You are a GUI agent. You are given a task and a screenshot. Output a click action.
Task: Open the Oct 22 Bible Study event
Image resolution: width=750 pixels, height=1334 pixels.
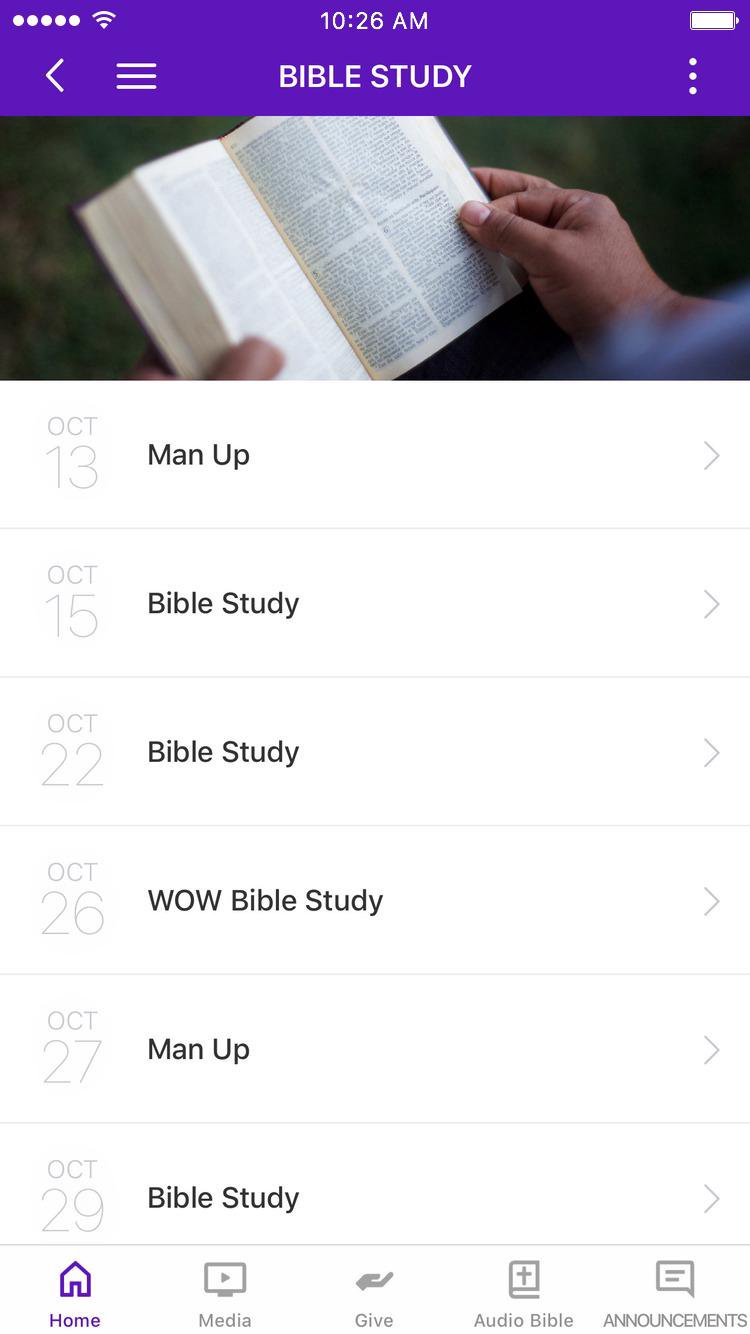375,752
